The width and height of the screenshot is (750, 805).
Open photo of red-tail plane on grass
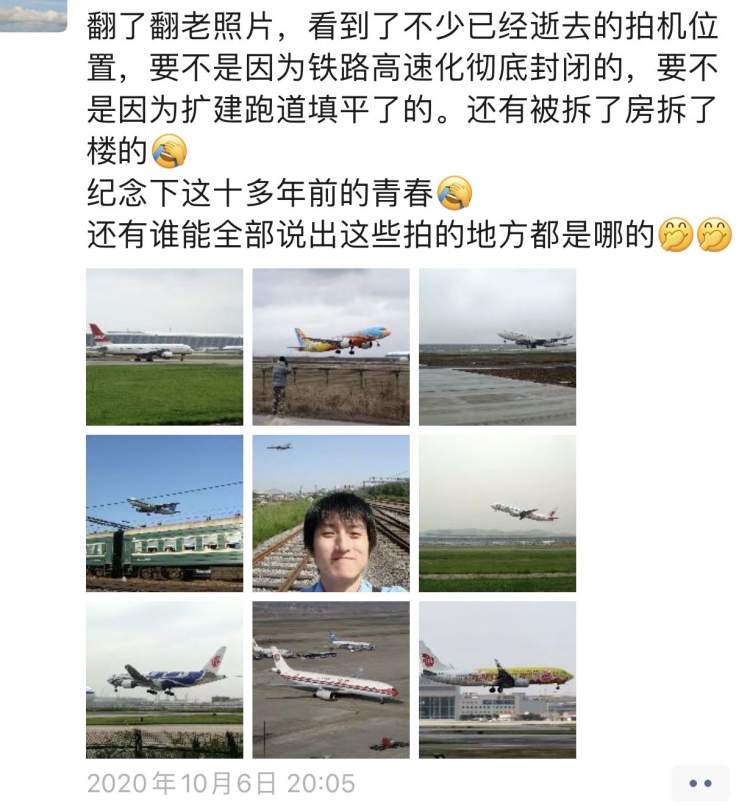[164, 346]
